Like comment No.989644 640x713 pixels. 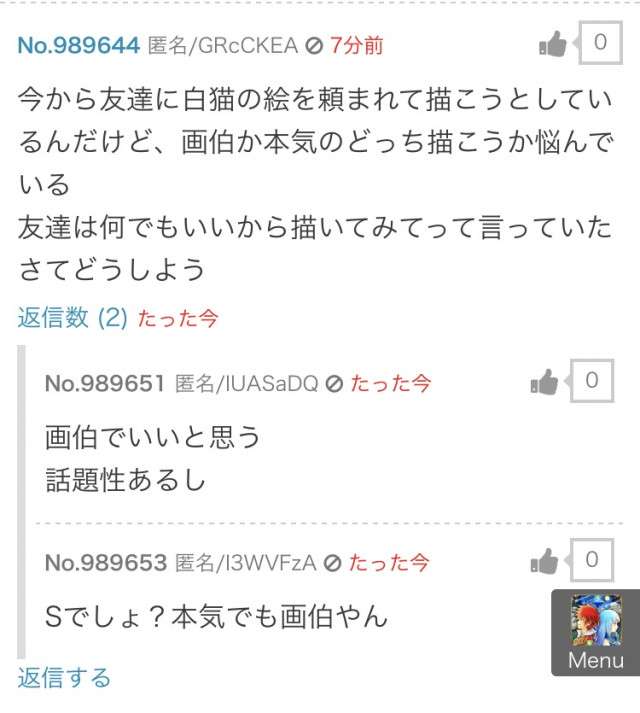(x=552, y=44)
